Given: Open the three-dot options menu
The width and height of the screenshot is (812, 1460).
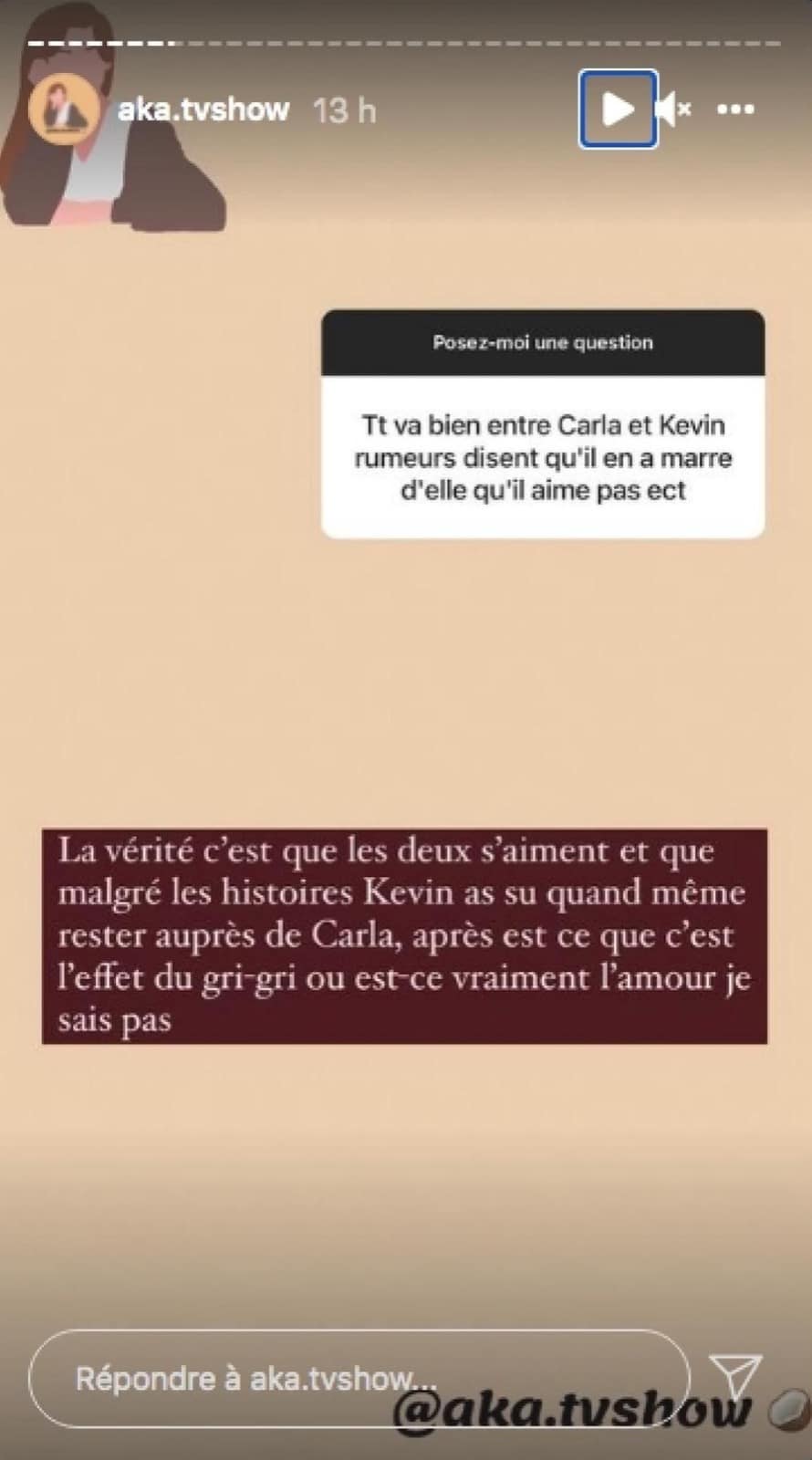Looking at the screenshot, I should point(735,109).
